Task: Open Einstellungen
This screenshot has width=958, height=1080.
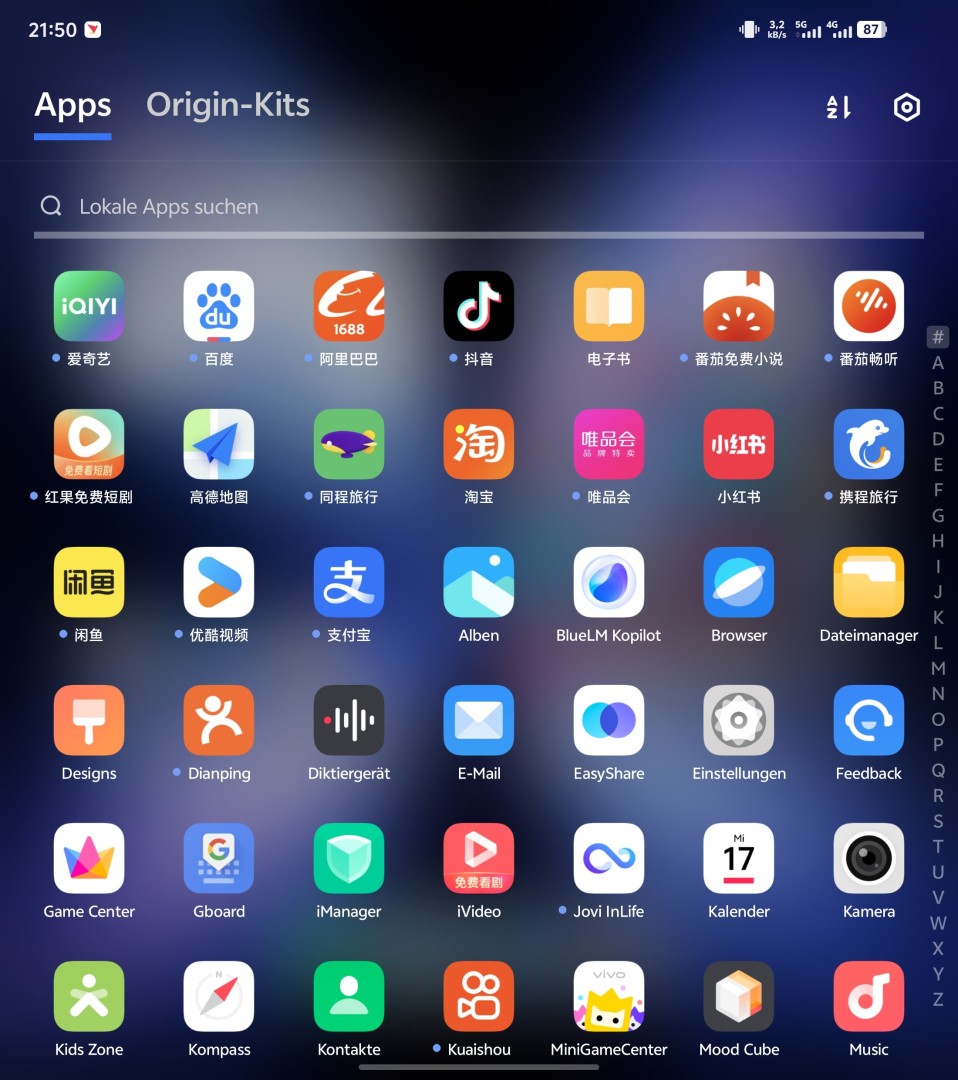Action: [x=739, y=720]
